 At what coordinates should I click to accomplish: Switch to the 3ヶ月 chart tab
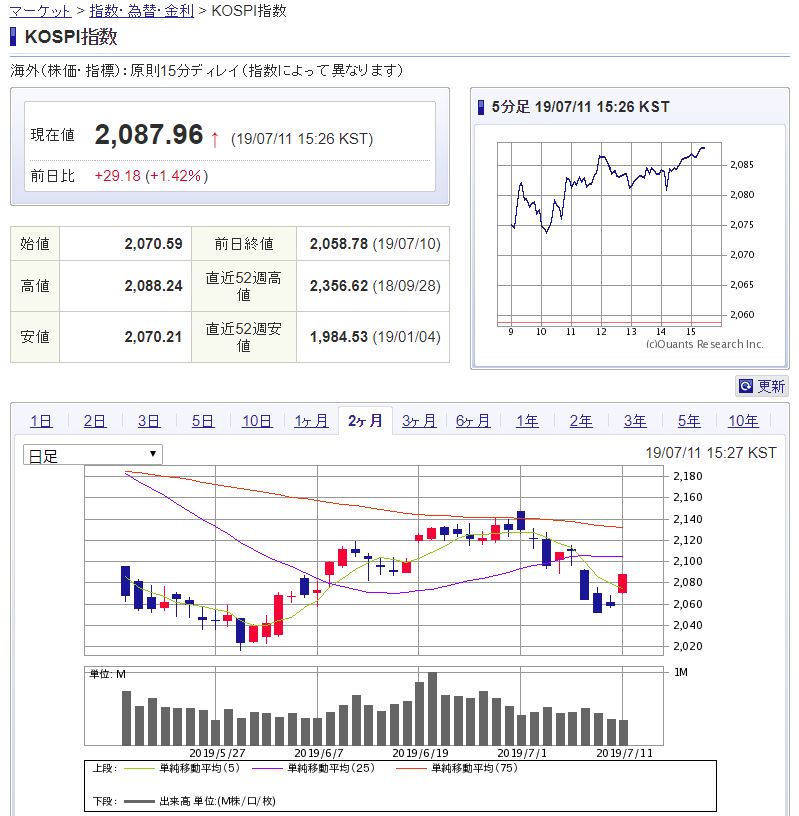click(x=419, y=421)
